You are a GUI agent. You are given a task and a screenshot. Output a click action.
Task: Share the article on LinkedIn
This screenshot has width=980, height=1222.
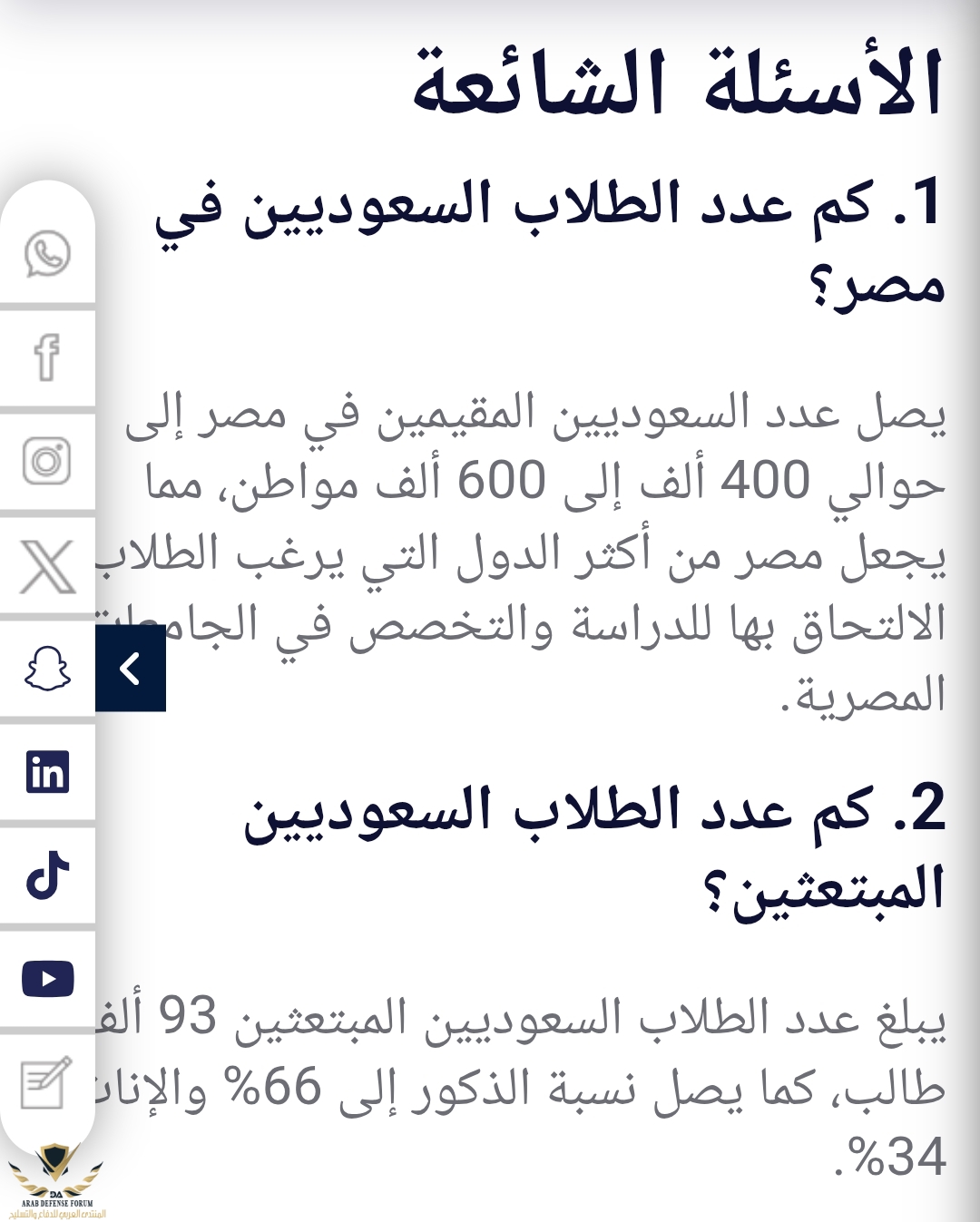(x=47, y=773)
